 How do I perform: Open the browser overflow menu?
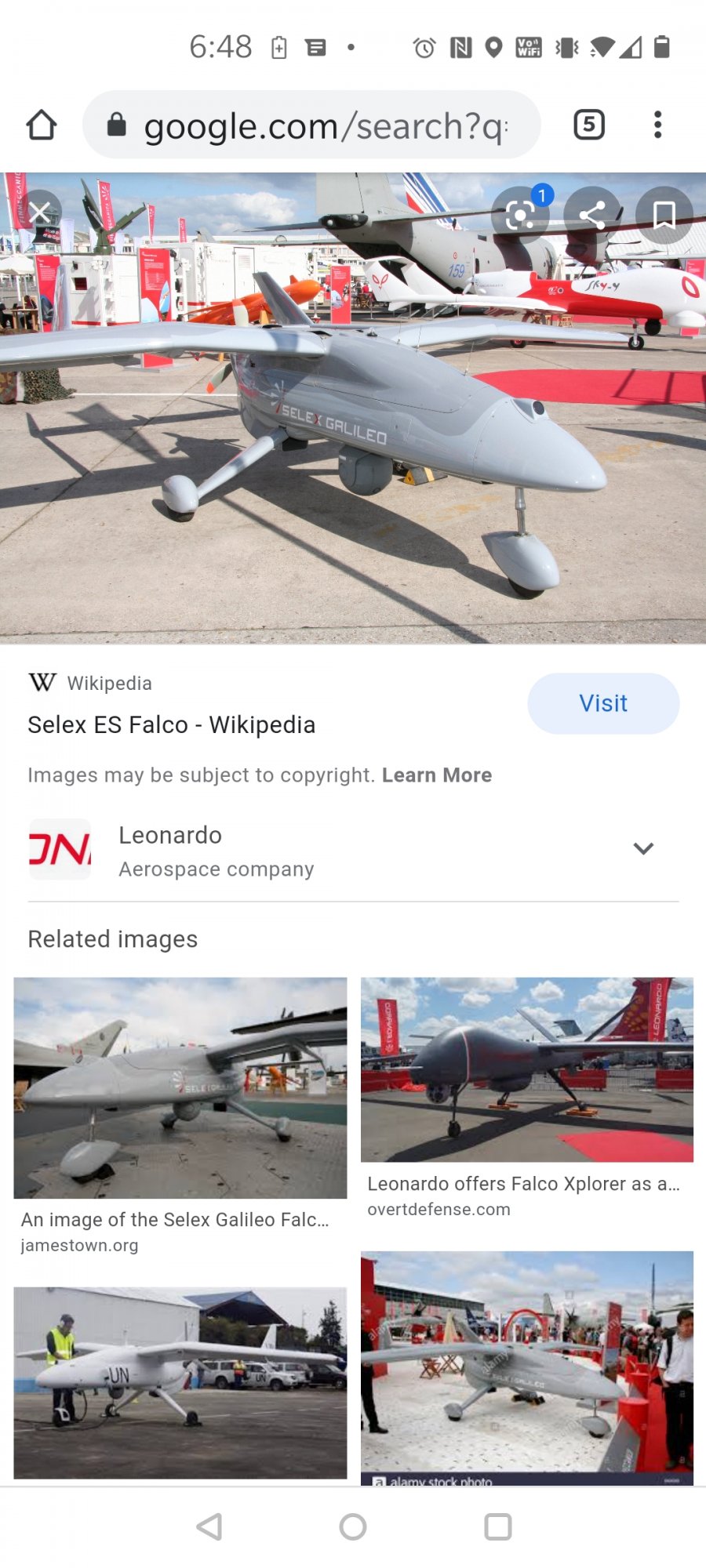[x=657, y=125]
